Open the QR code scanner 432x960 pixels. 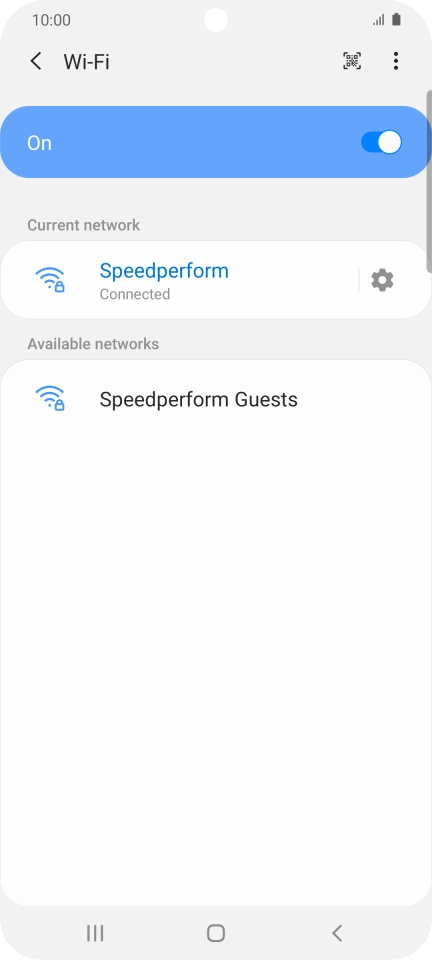pos(352,61)
